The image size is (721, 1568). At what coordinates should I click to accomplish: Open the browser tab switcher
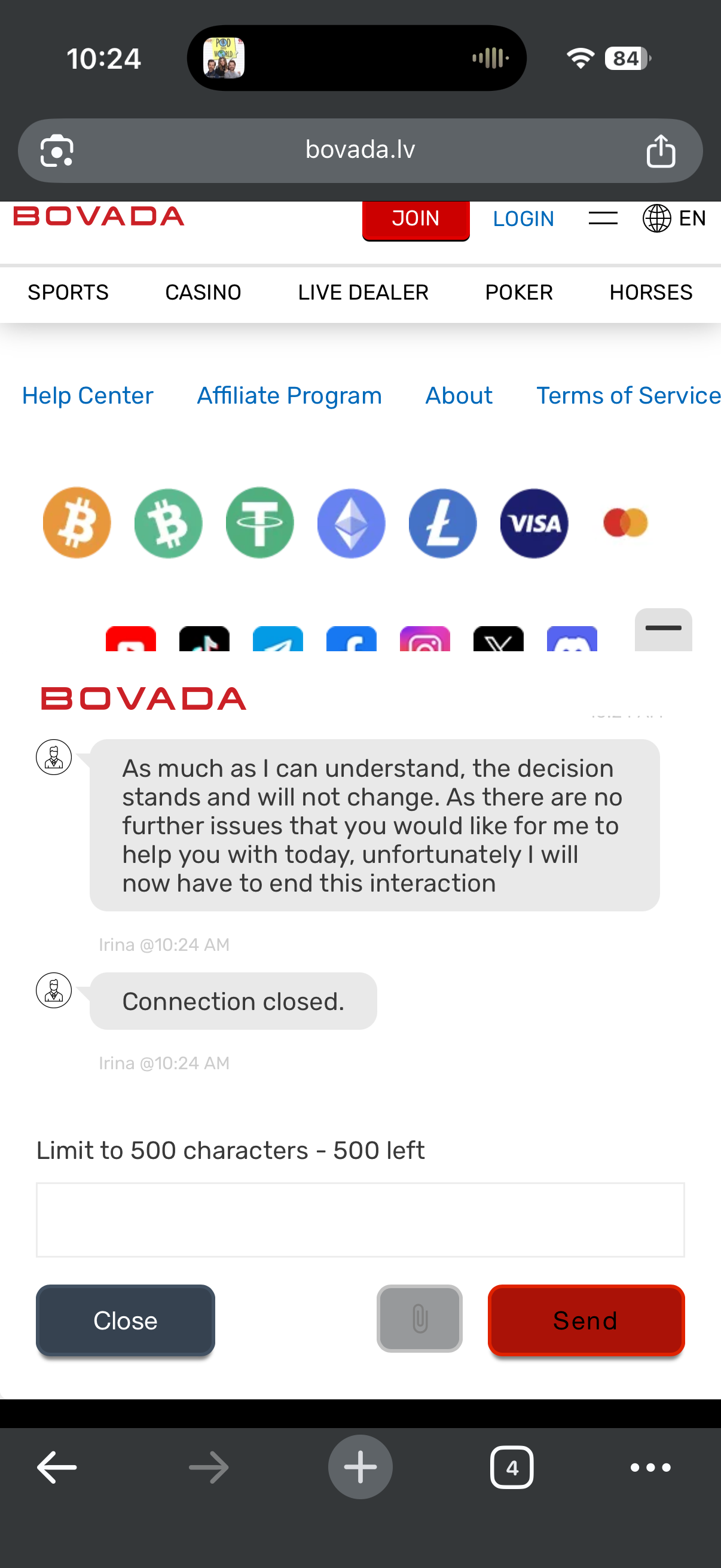click(x=511, y=1468)
